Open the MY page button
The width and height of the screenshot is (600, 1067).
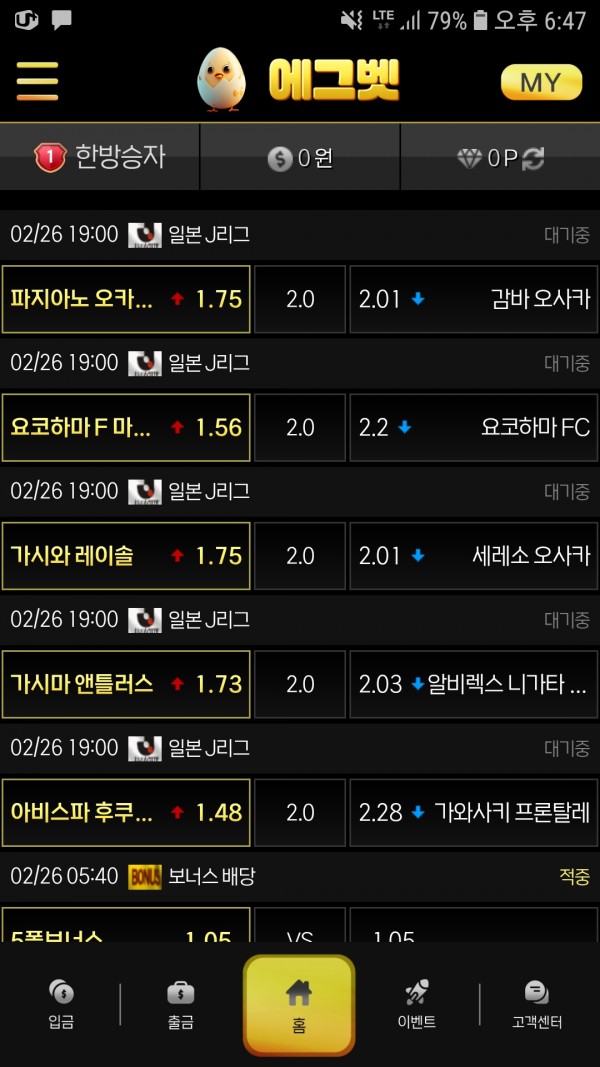541,82
